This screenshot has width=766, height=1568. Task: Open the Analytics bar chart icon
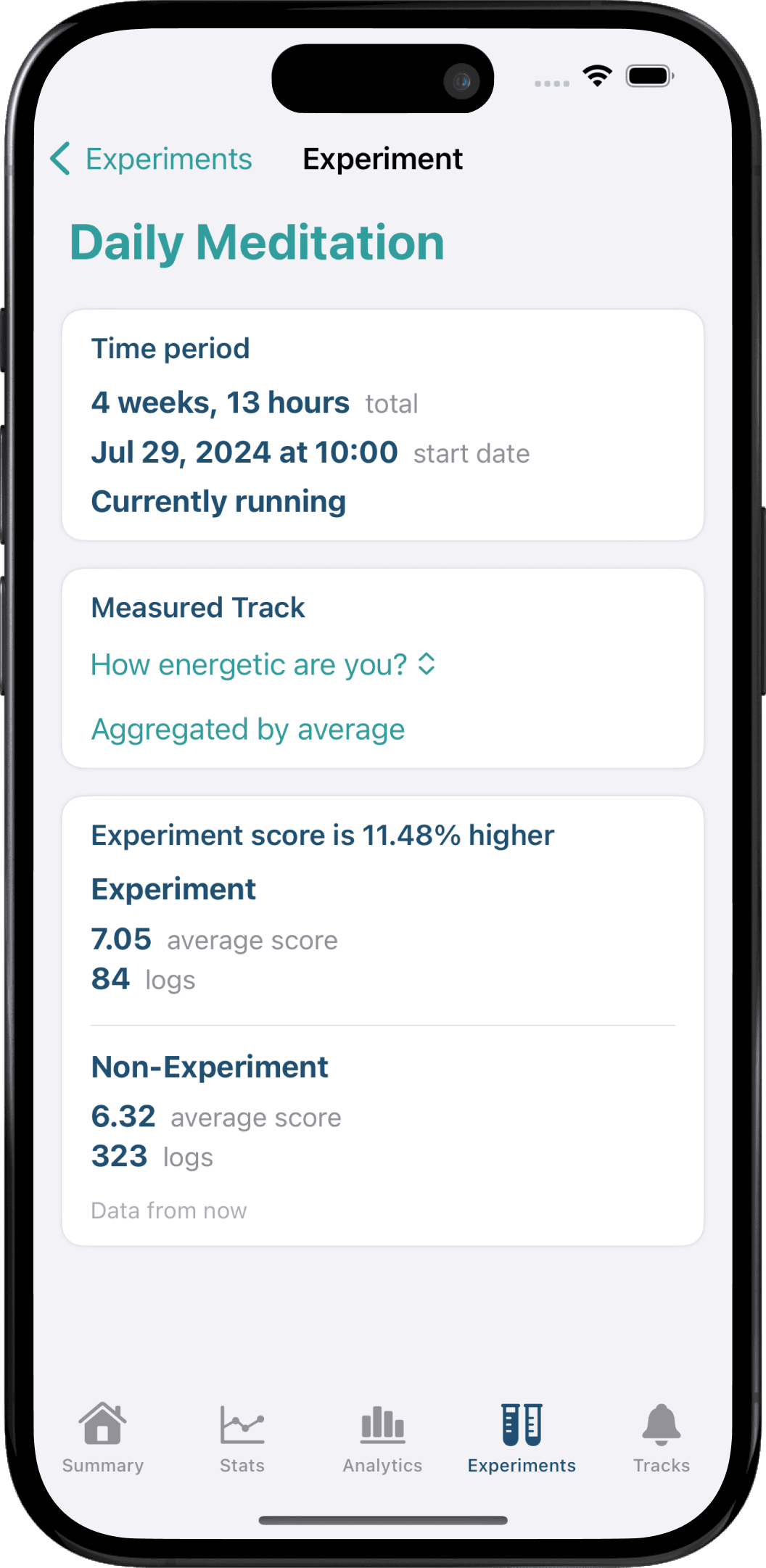(x=382, y=1421)
